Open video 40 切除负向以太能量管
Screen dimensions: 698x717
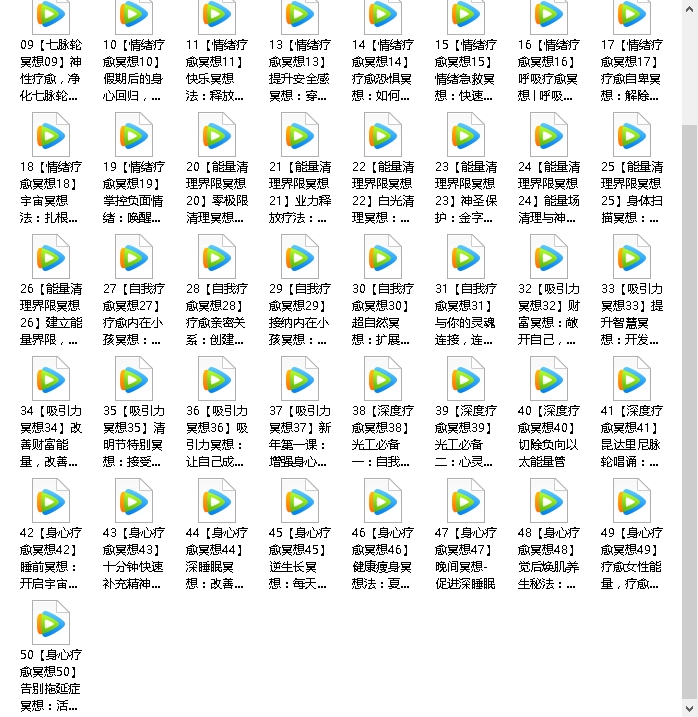tap(549, 378)
